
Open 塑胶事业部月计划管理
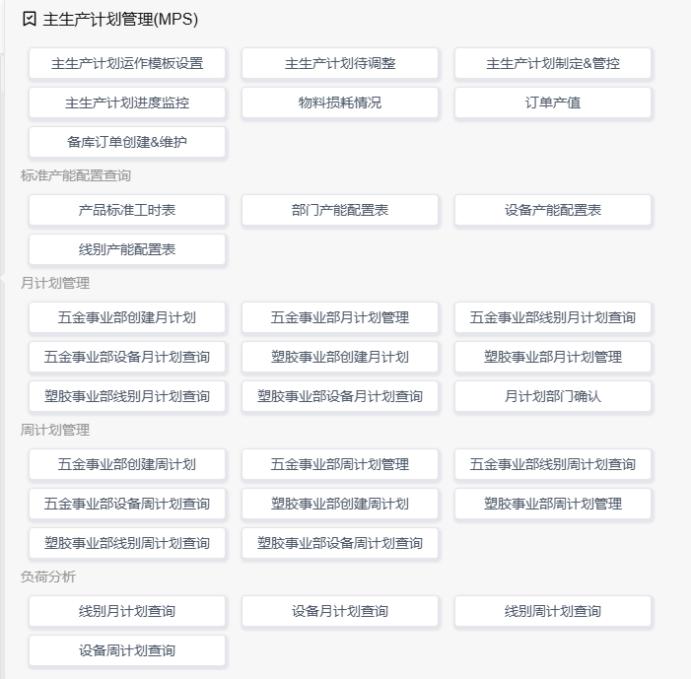[x=553, y=357]
